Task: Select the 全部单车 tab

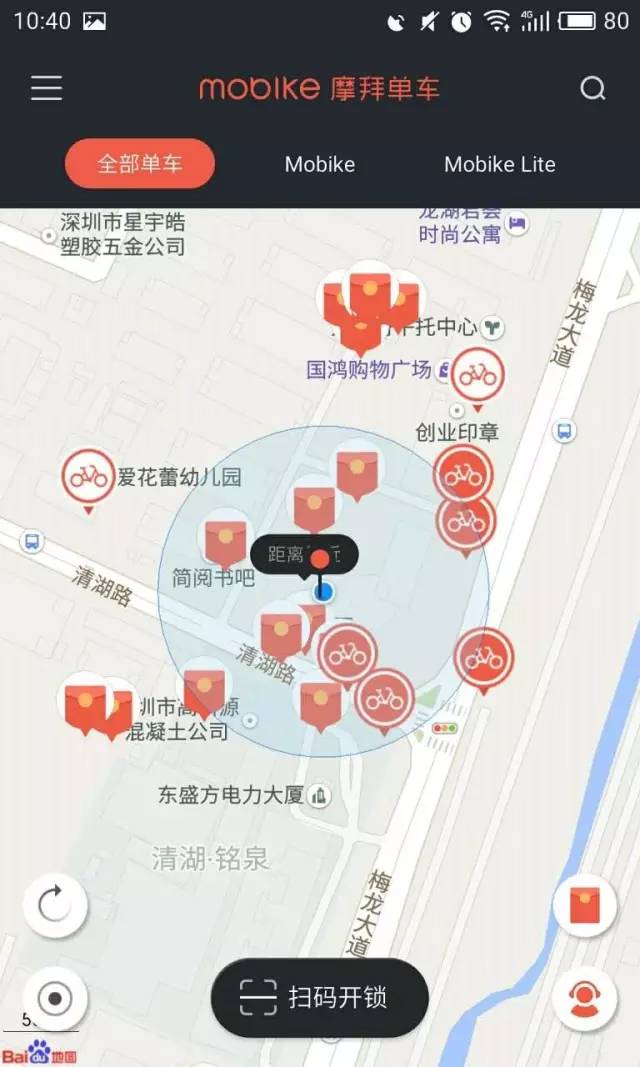Action: (x=140, y=164)
